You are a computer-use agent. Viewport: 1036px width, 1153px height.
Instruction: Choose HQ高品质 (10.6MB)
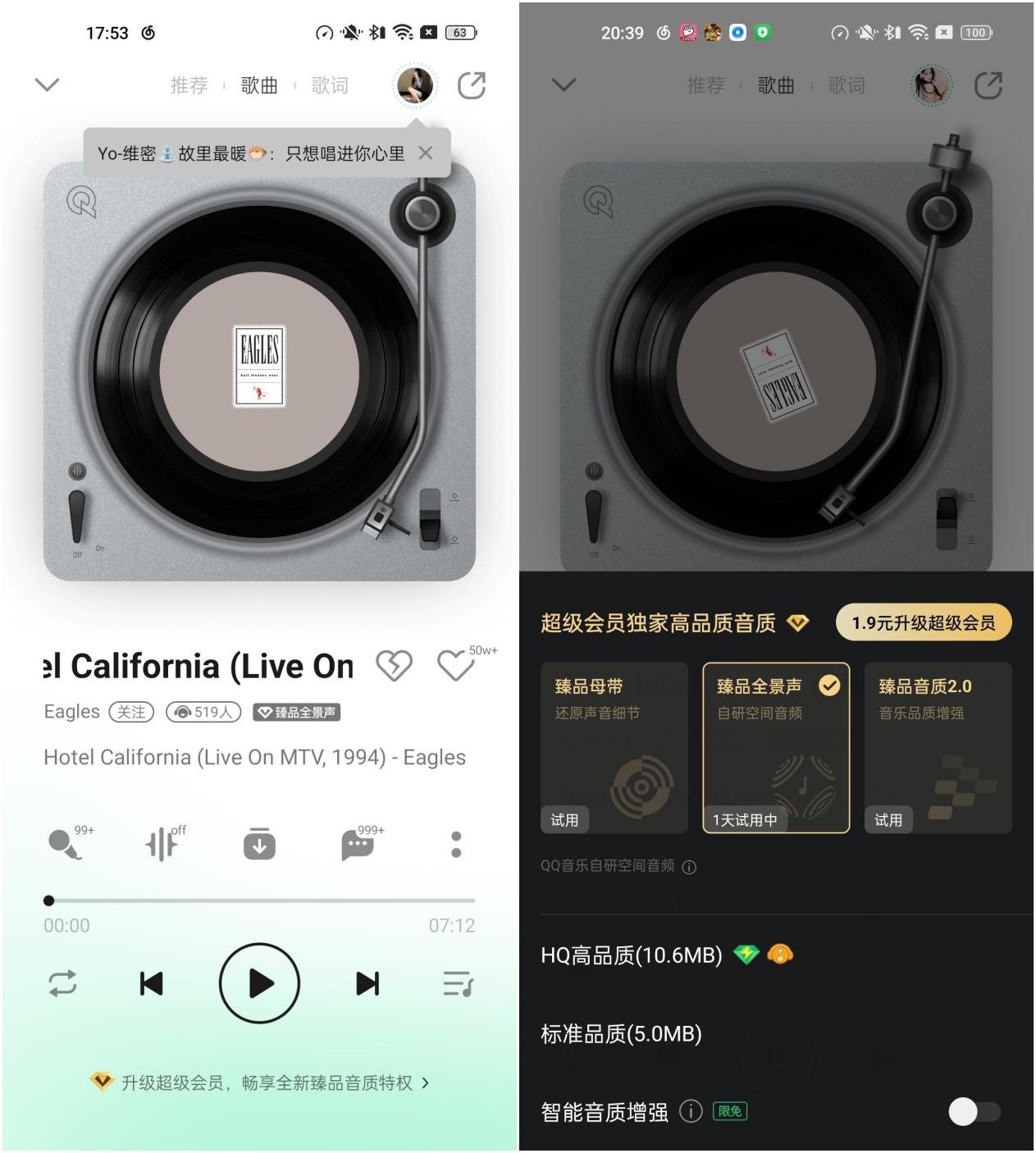(x=632, y=955)
